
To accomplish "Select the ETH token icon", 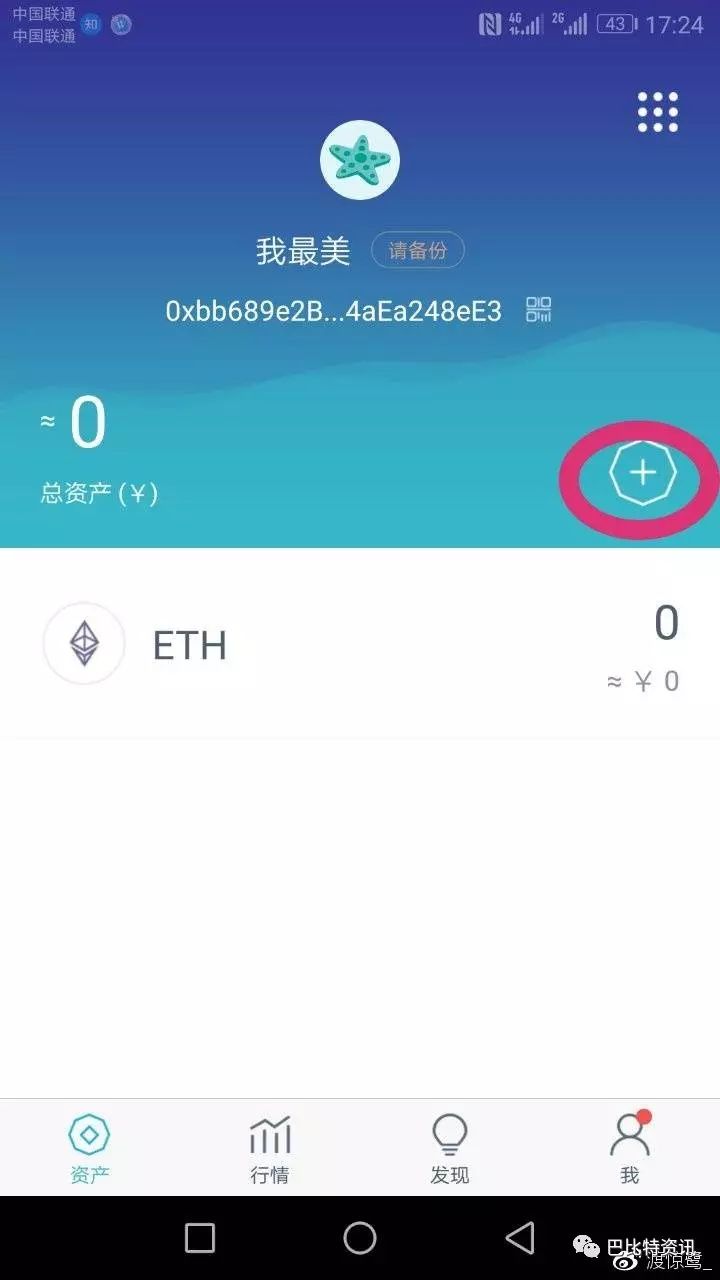I will [x=84, y=643].
